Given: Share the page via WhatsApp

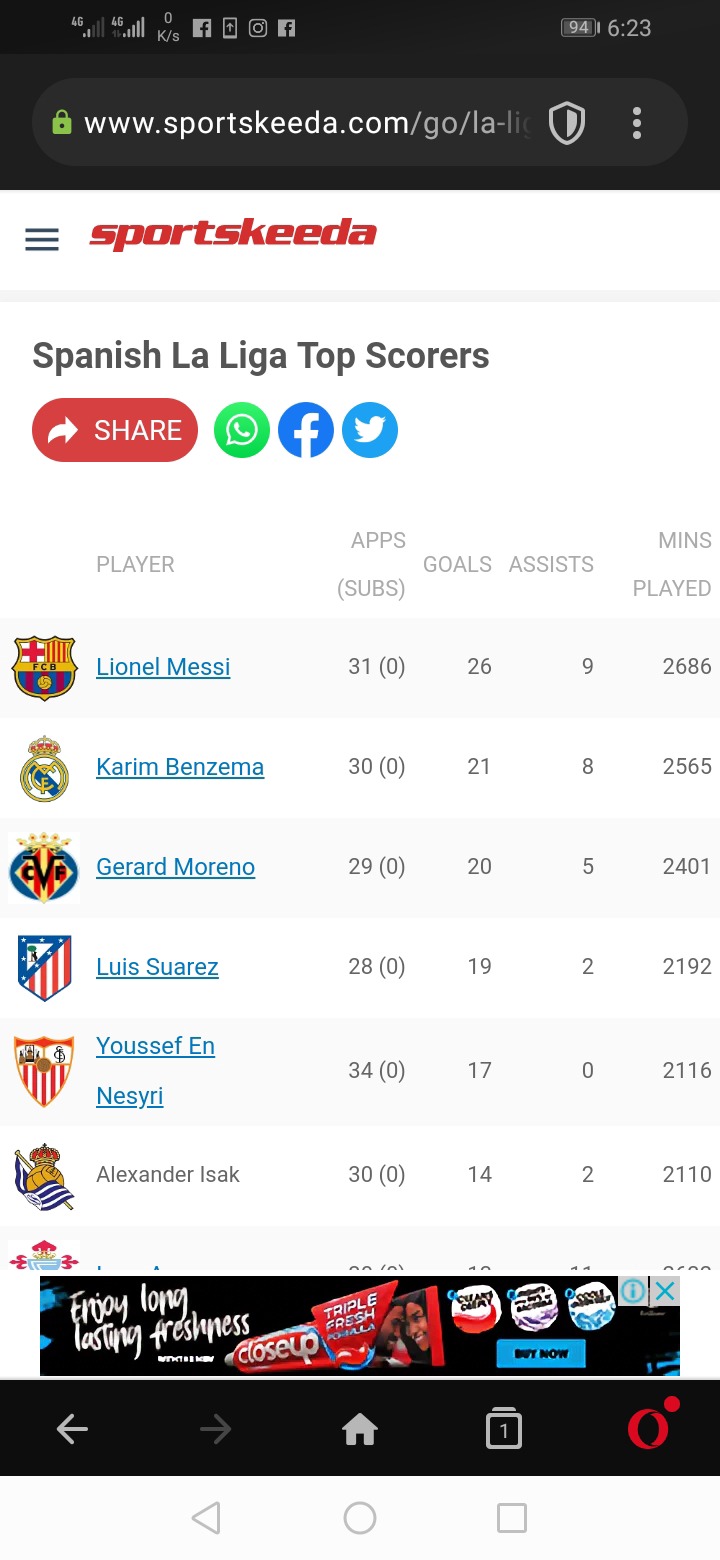Looking at the screenshot, I should (x=242, y=430).
